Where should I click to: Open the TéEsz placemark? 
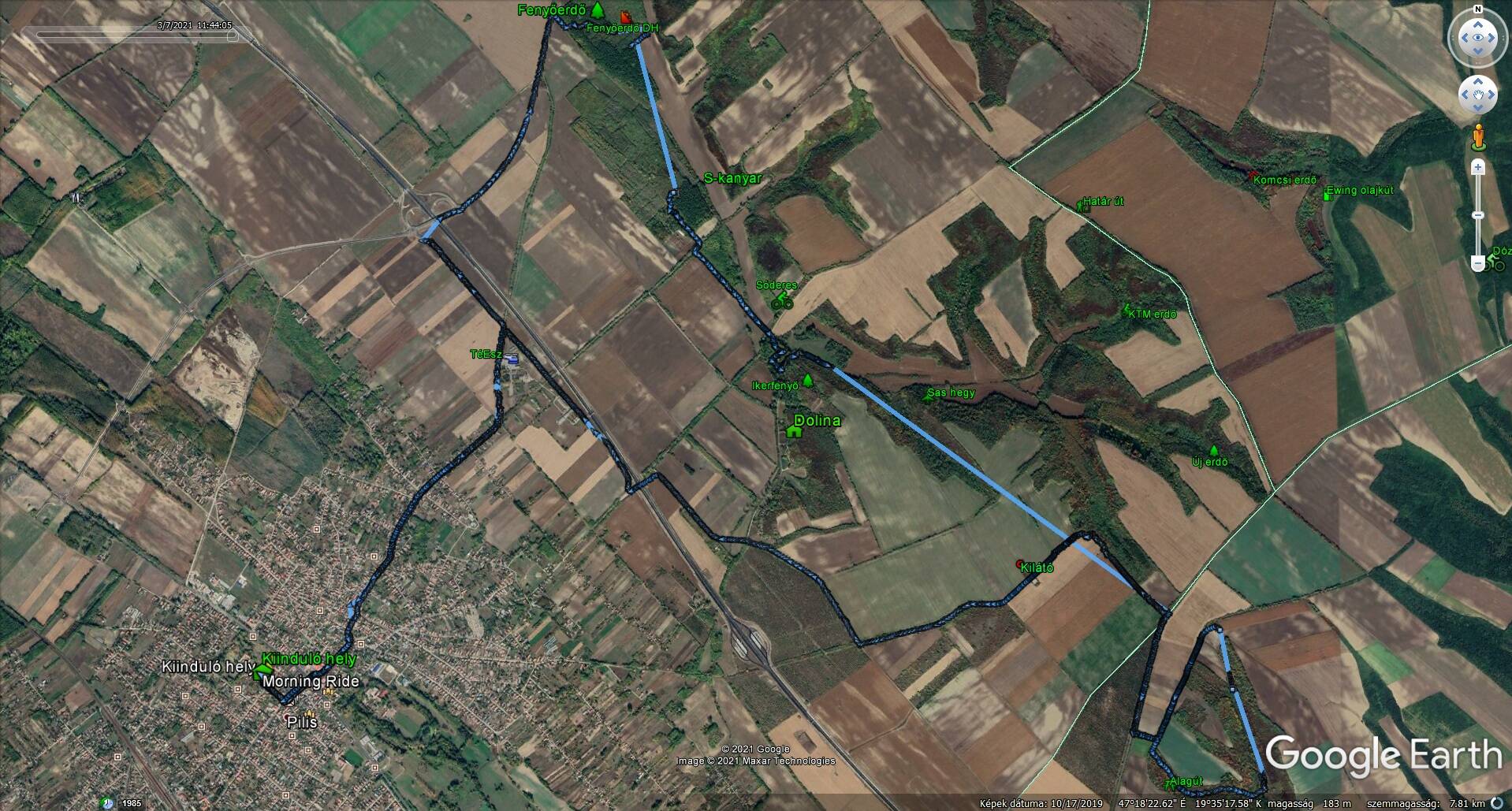click(x=486, y=355)
